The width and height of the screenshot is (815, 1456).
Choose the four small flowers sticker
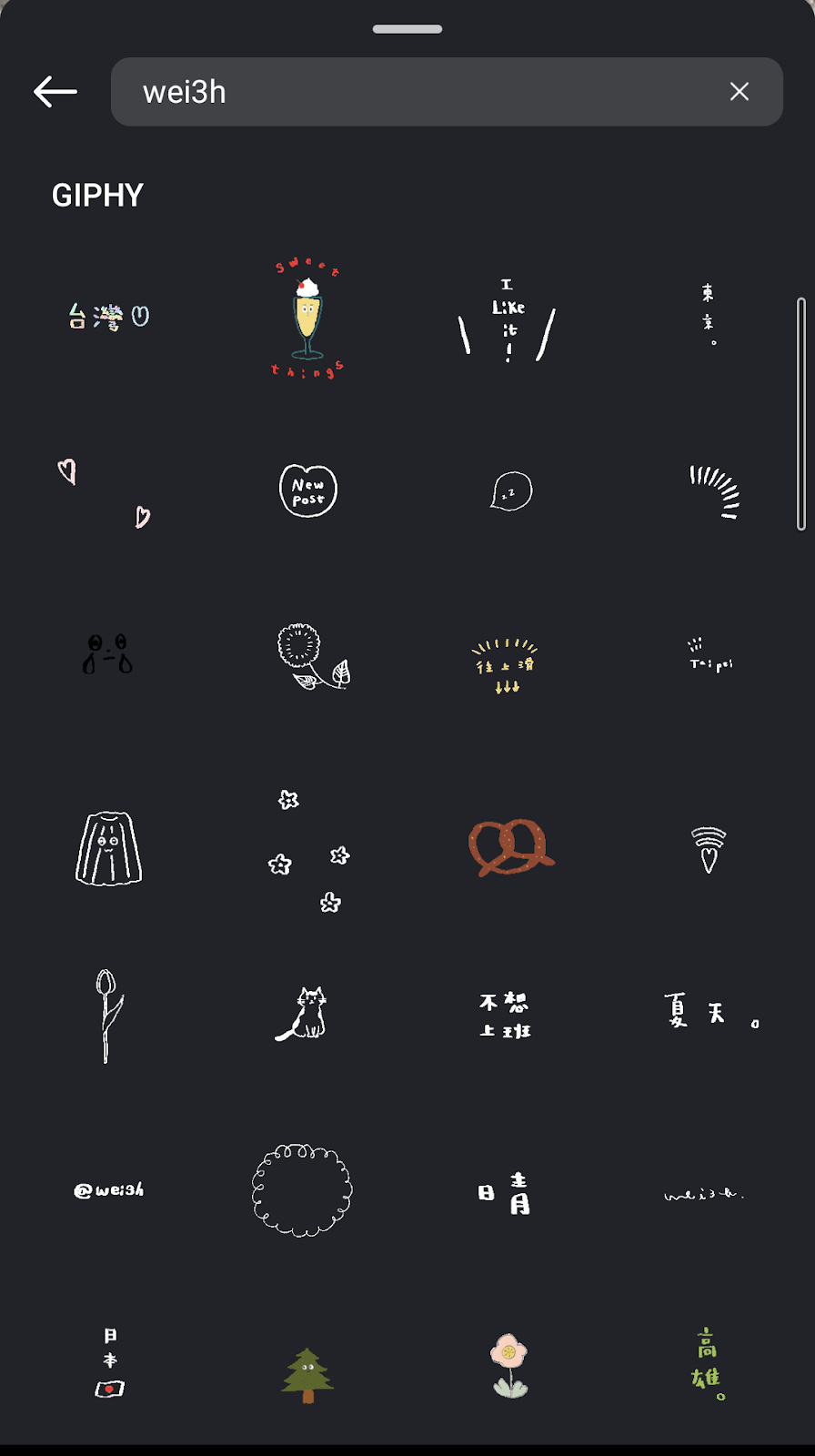click(x=309, y=851)
